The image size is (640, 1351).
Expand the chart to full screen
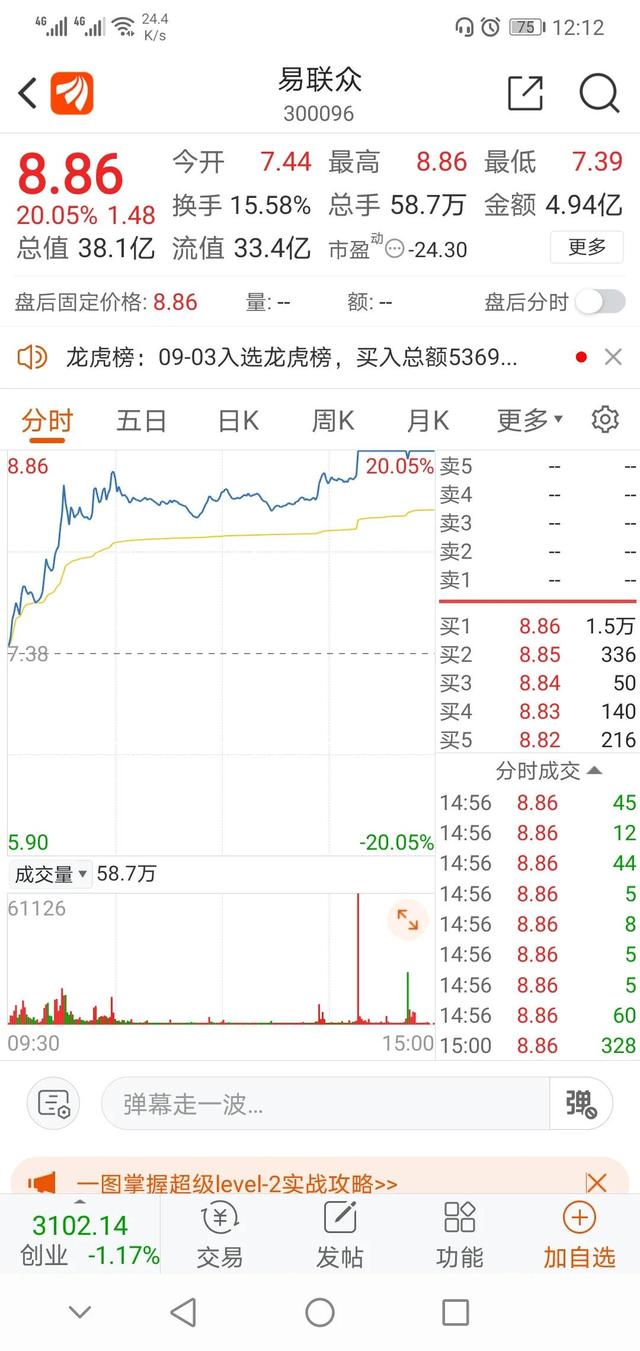(408, 920)
